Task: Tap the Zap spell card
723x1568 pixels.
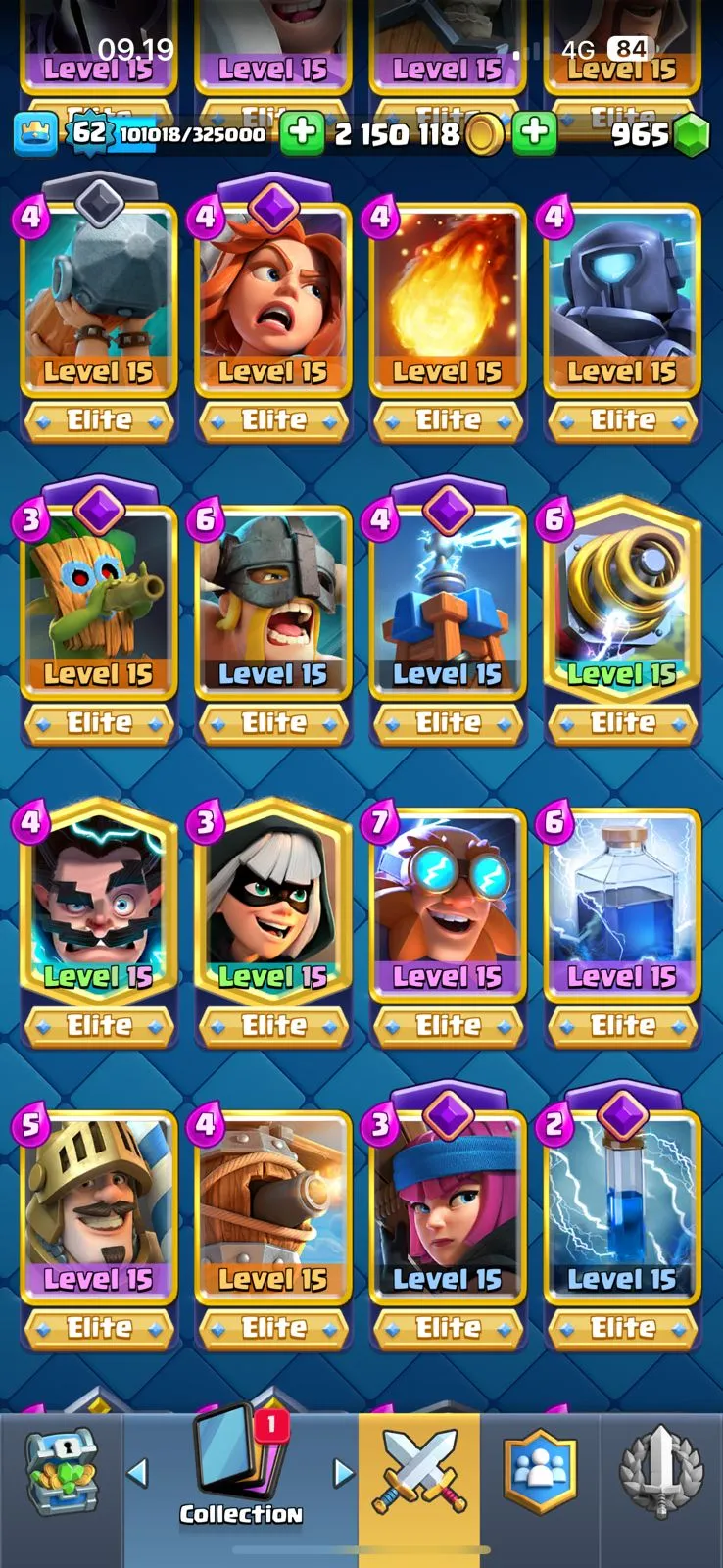Action: tap(621, 1205)
